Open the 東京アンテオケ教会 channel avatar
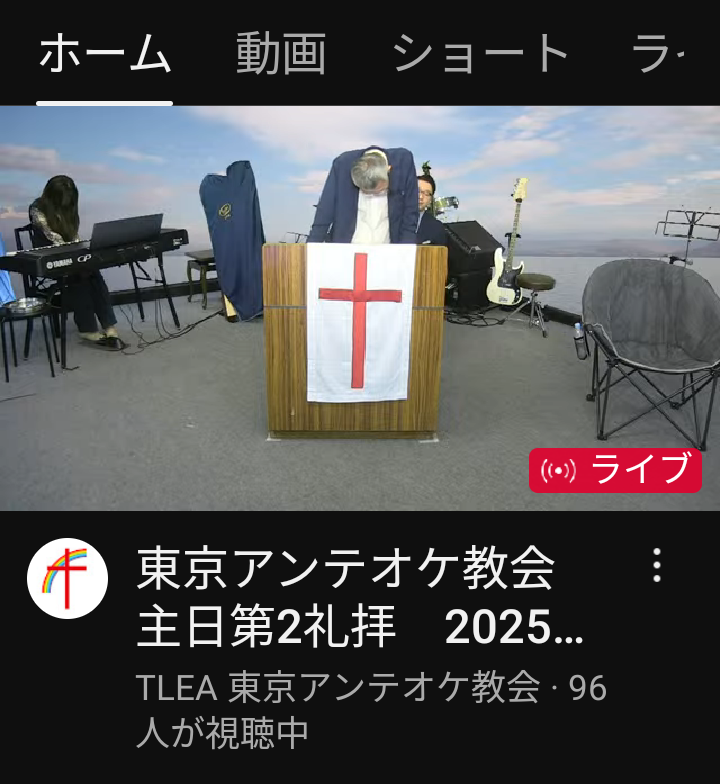 pos(68,579)
